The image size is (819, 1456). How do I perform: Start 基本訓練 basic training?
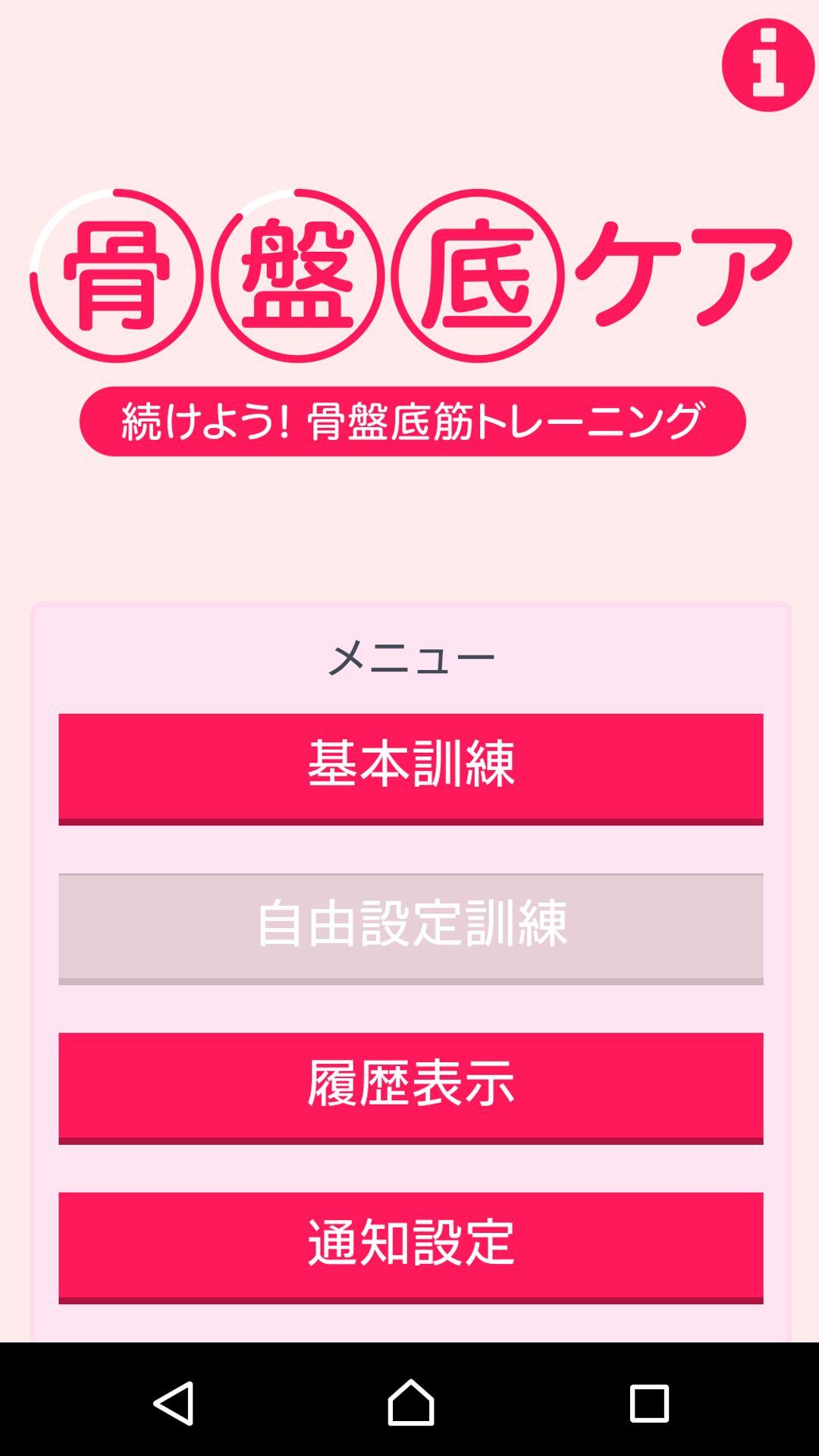point(410,767)
